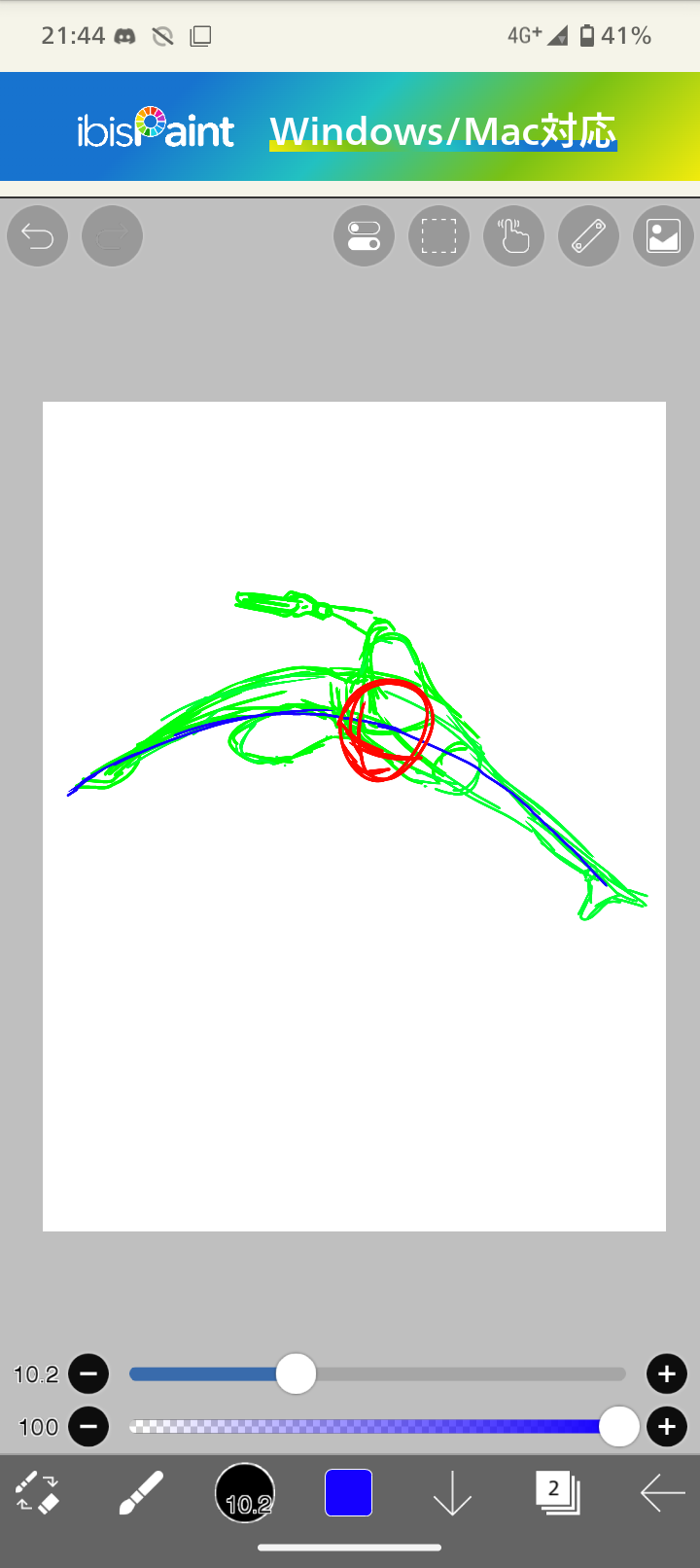700x1568 pixels.
Task: Redo the undone stroke
Action: pos(112,235)
